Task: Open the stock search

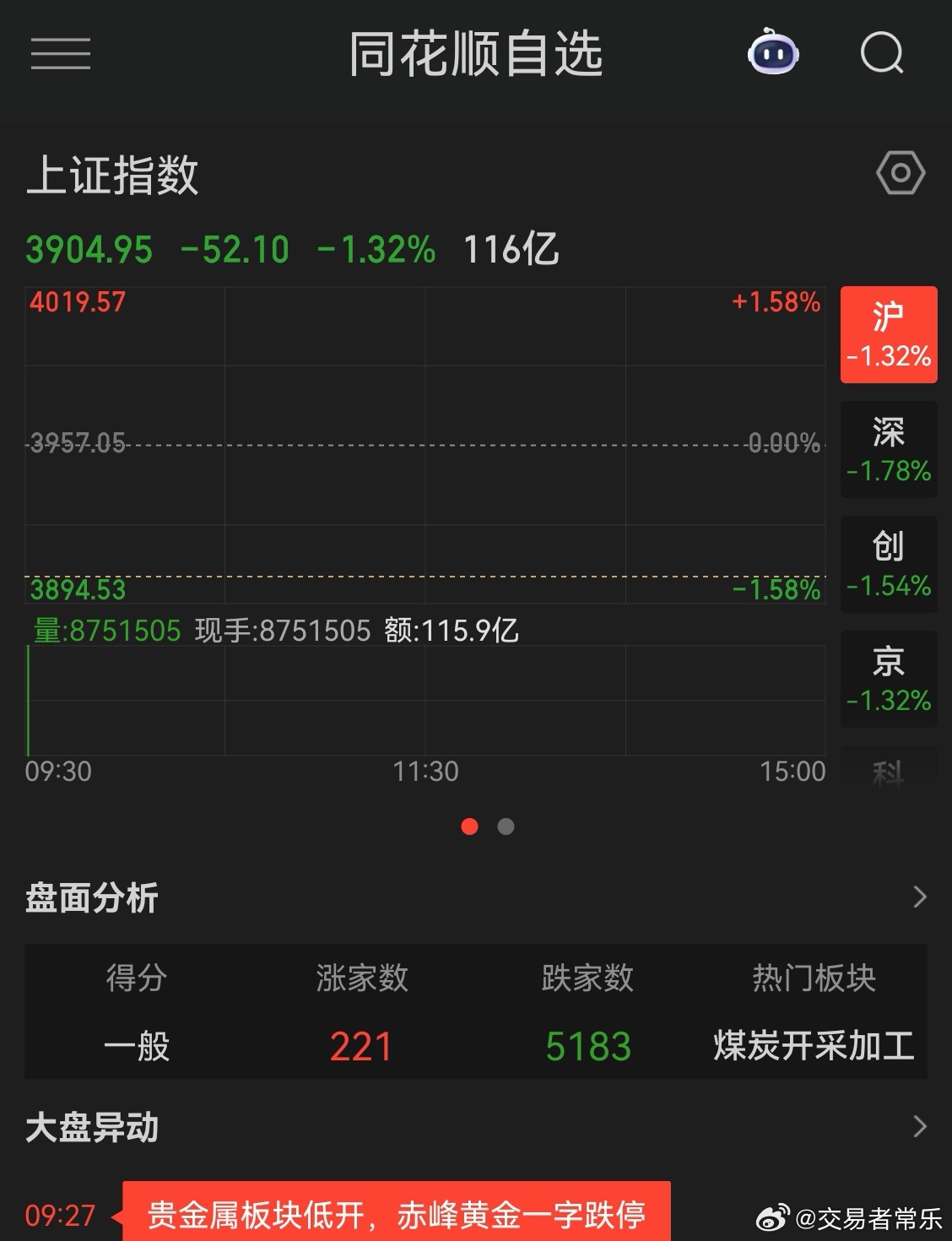Action: pyautogui.click(x=882, y=53)
